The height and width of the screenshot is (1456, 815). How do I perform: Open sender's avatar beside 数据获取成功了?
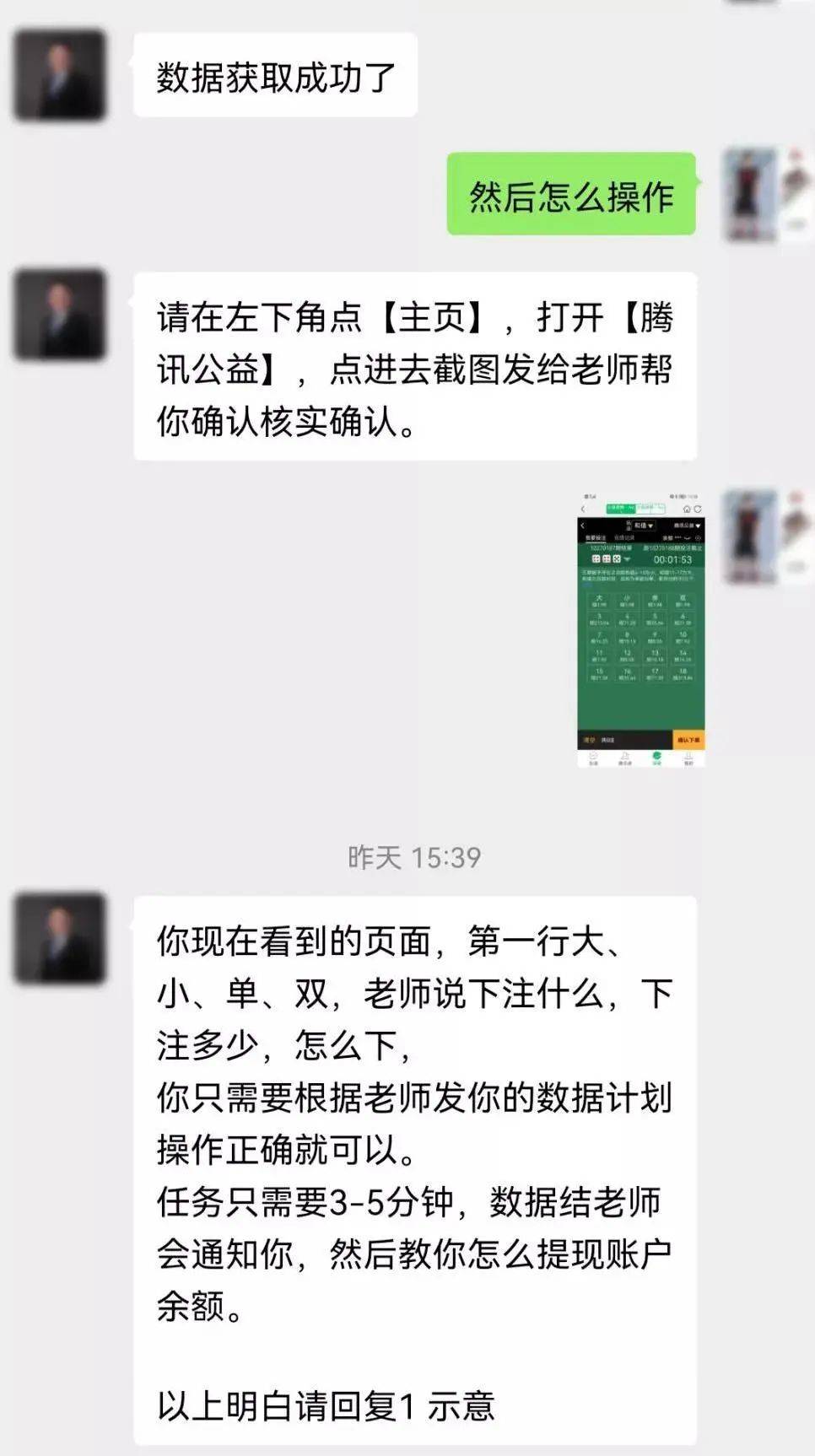point(60,74)
